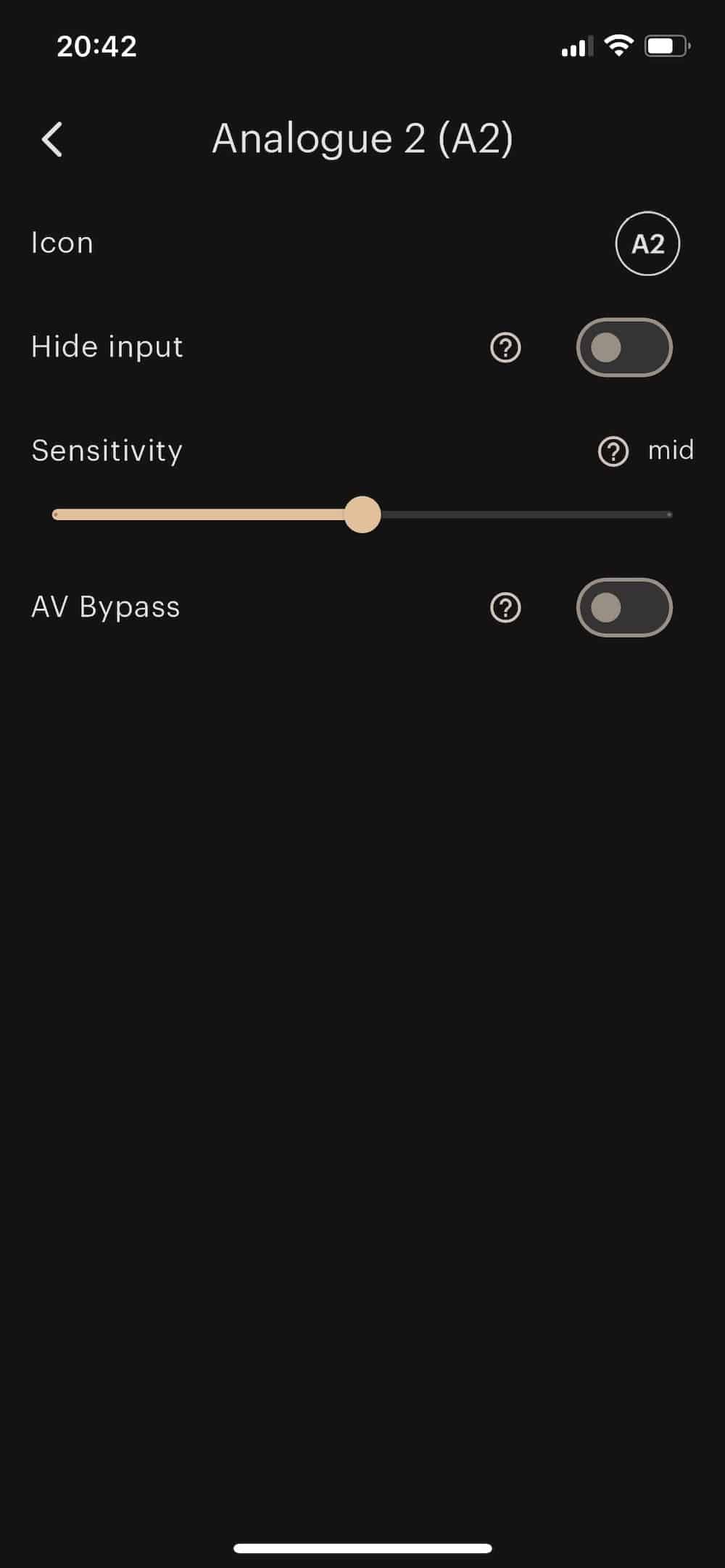Image resolution: width=725 pixels, height=1568 pixels.
Task: Open help for Hide input
Action: [505, 348]
